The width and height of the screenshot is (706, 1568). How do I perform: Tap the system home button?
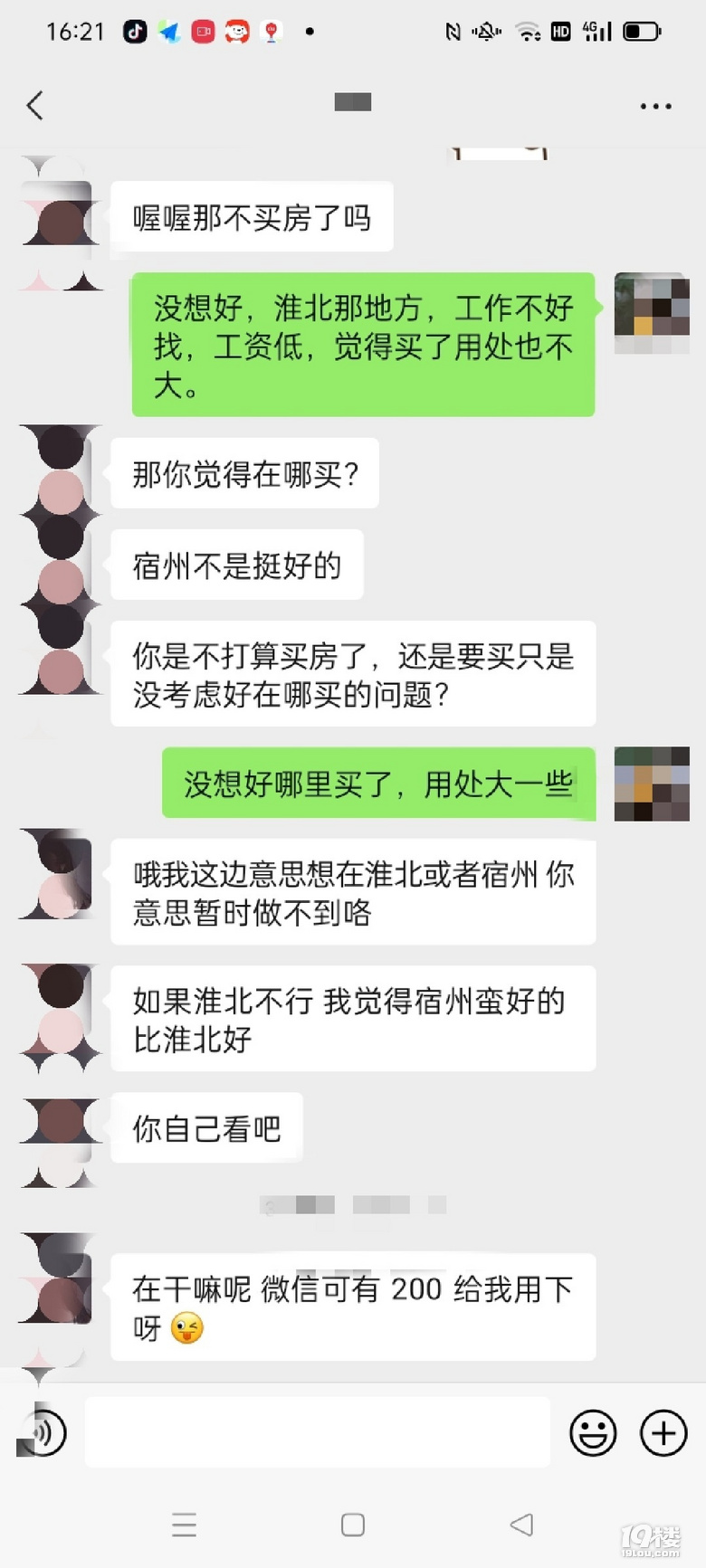tap(353, 1525)
